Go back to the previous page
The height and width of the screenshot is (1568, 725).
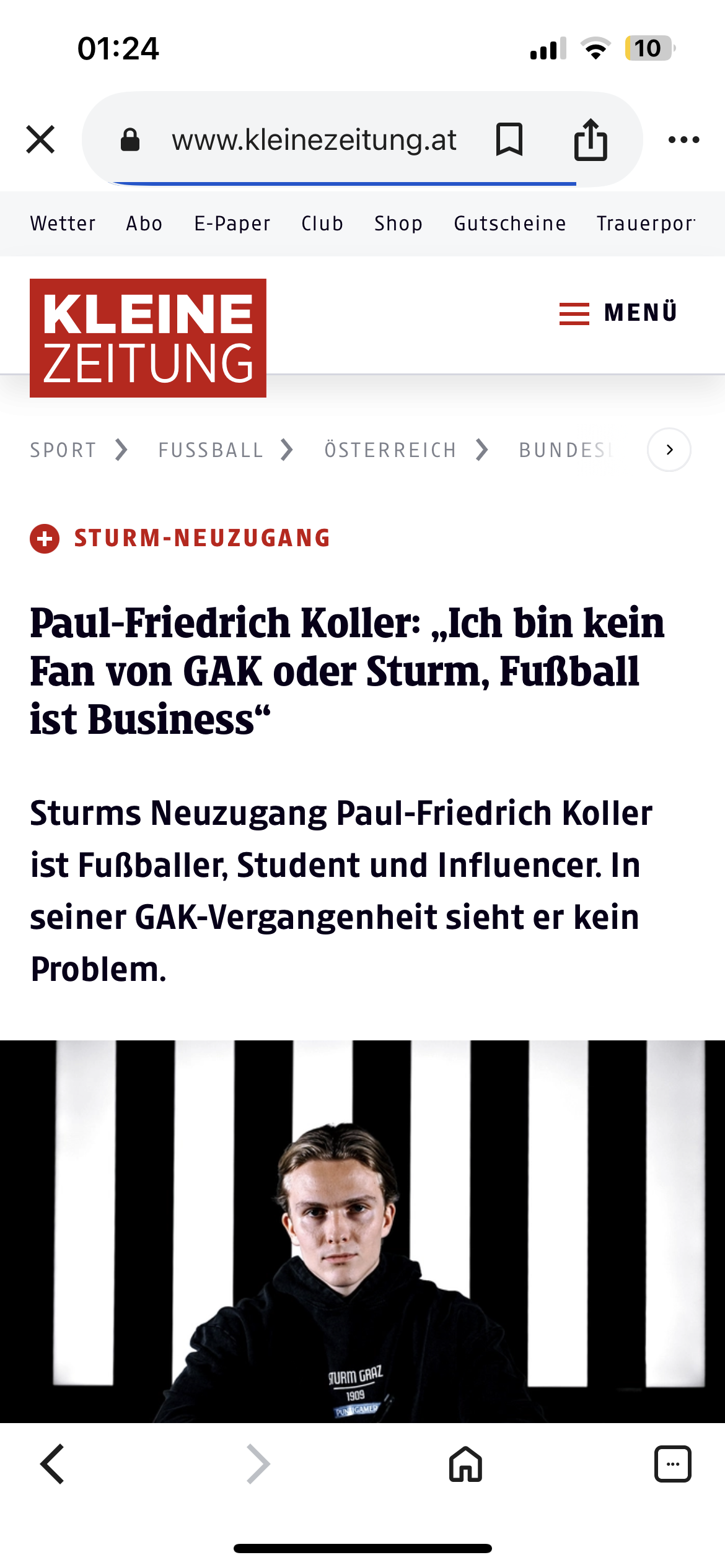click(x=53, y=1464)
